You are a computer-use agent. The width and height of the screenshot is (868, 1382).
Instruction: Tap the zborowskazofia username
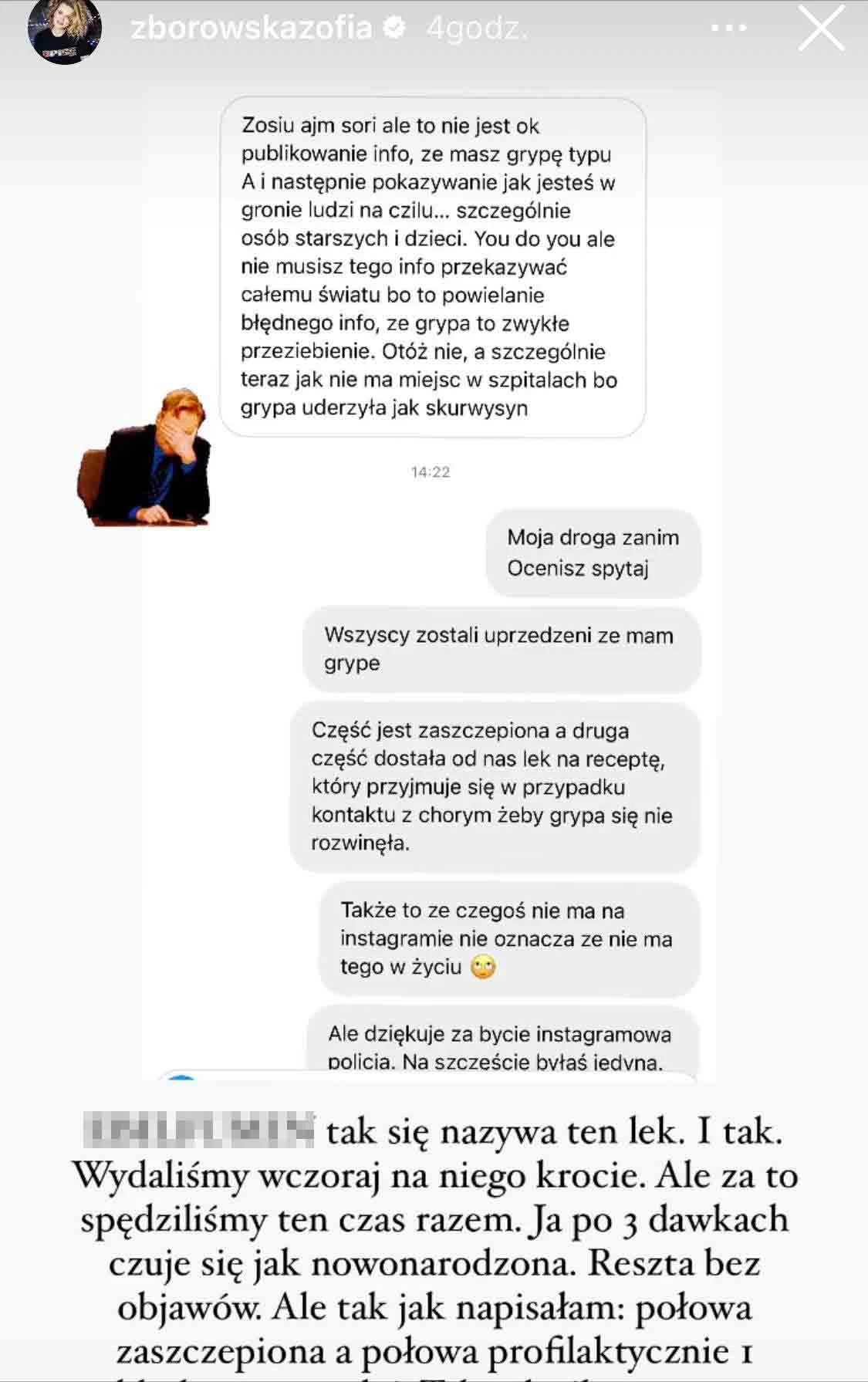click(252, 29)
